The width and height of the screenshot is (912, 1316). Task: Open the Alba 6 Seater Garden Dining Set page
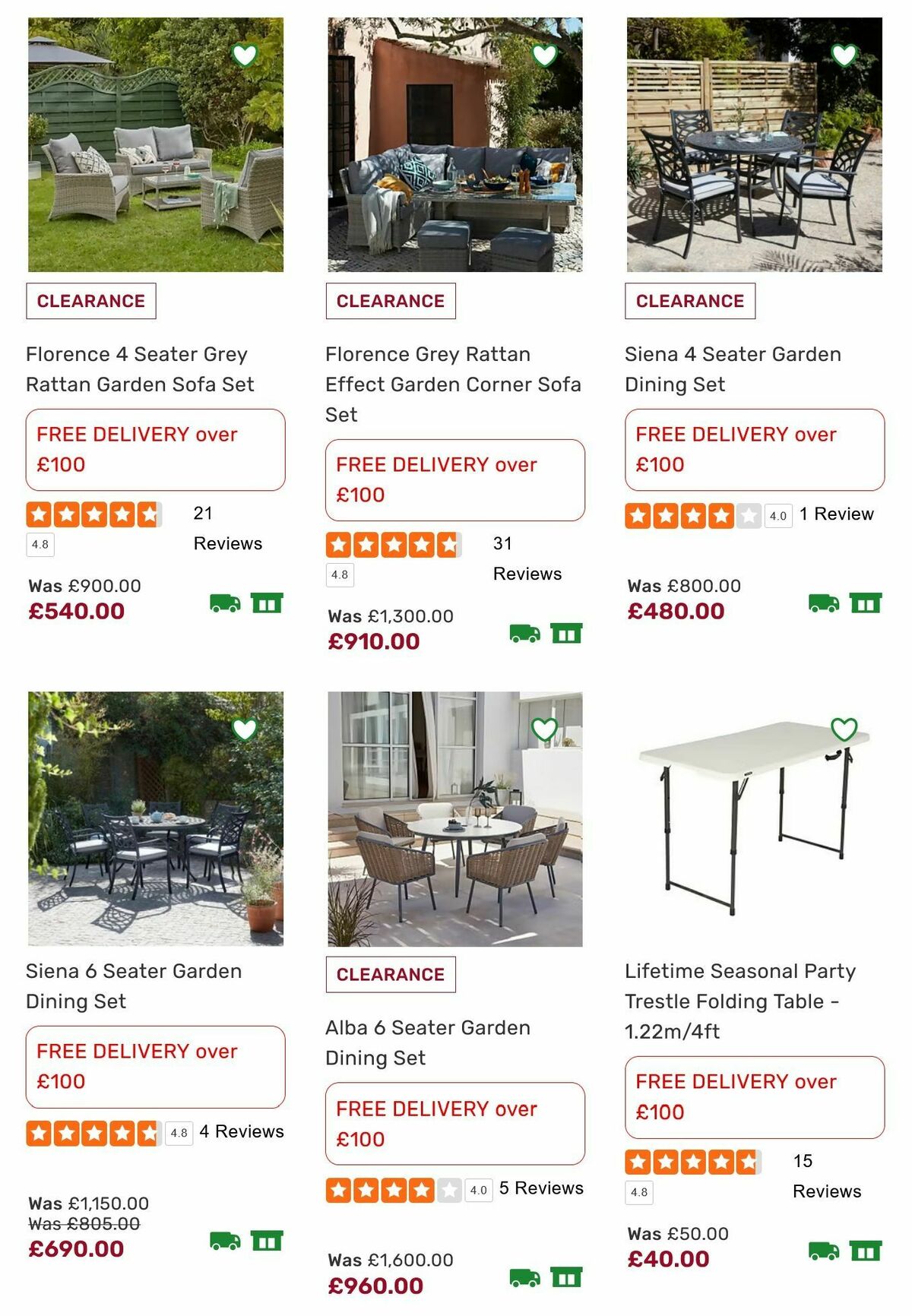pyautogui.click(x=426, y=1042)
